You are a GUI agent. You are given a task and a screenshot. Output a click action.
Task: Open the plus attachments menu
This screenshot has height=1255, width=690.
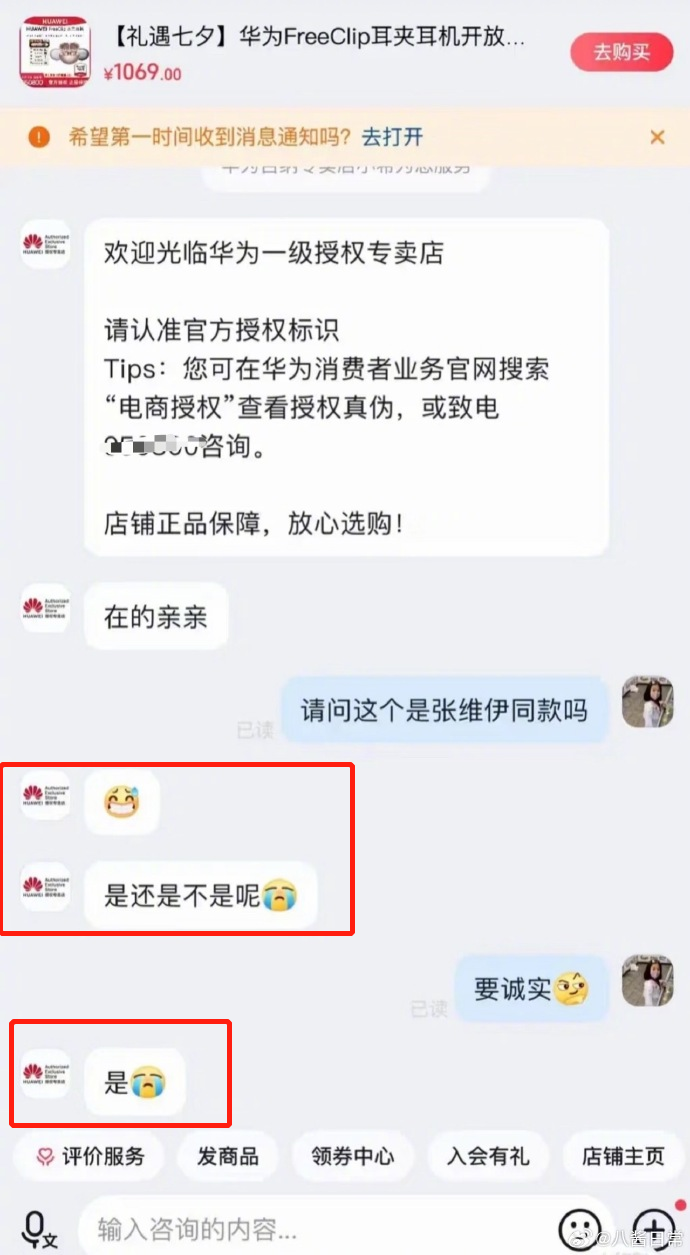[x=655, y=1228]
